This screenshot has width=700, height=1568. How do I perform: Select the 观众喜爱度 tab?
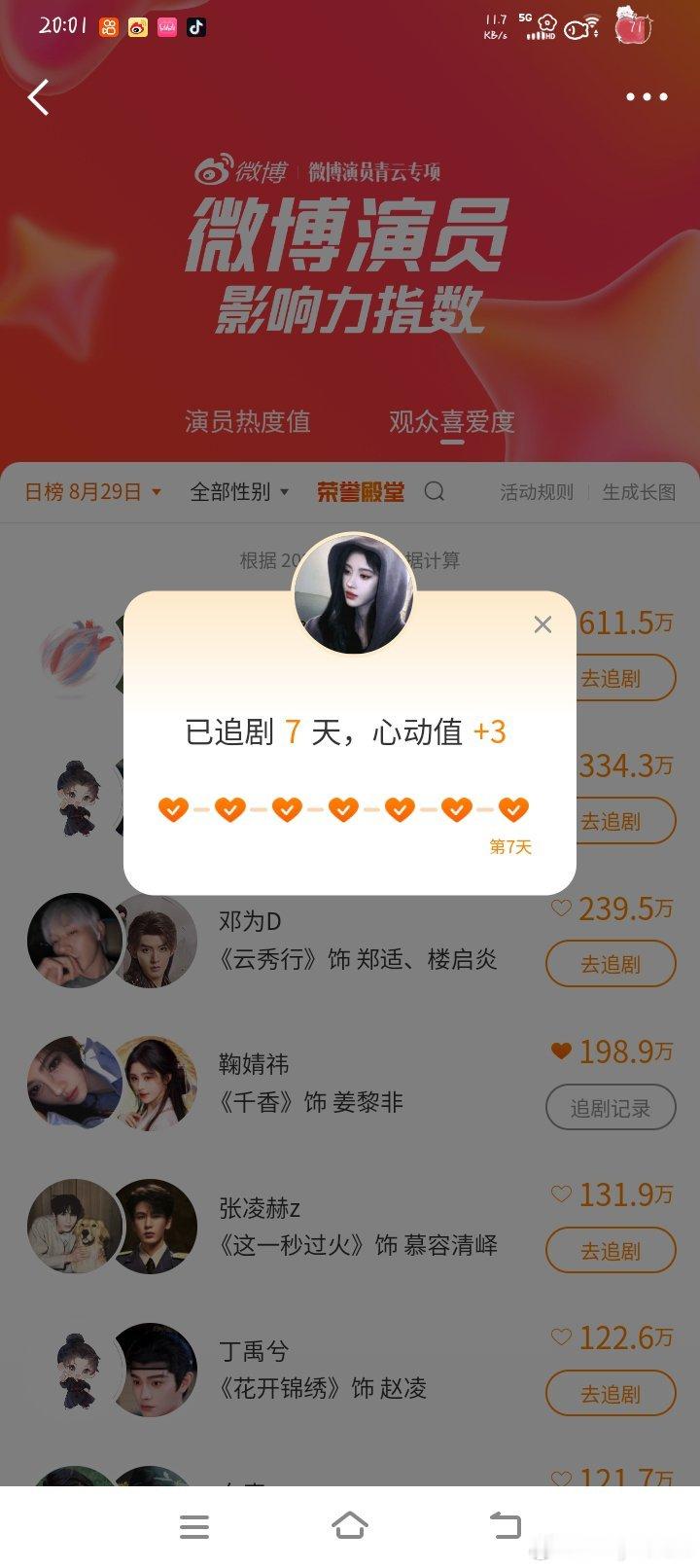(452, 421)
